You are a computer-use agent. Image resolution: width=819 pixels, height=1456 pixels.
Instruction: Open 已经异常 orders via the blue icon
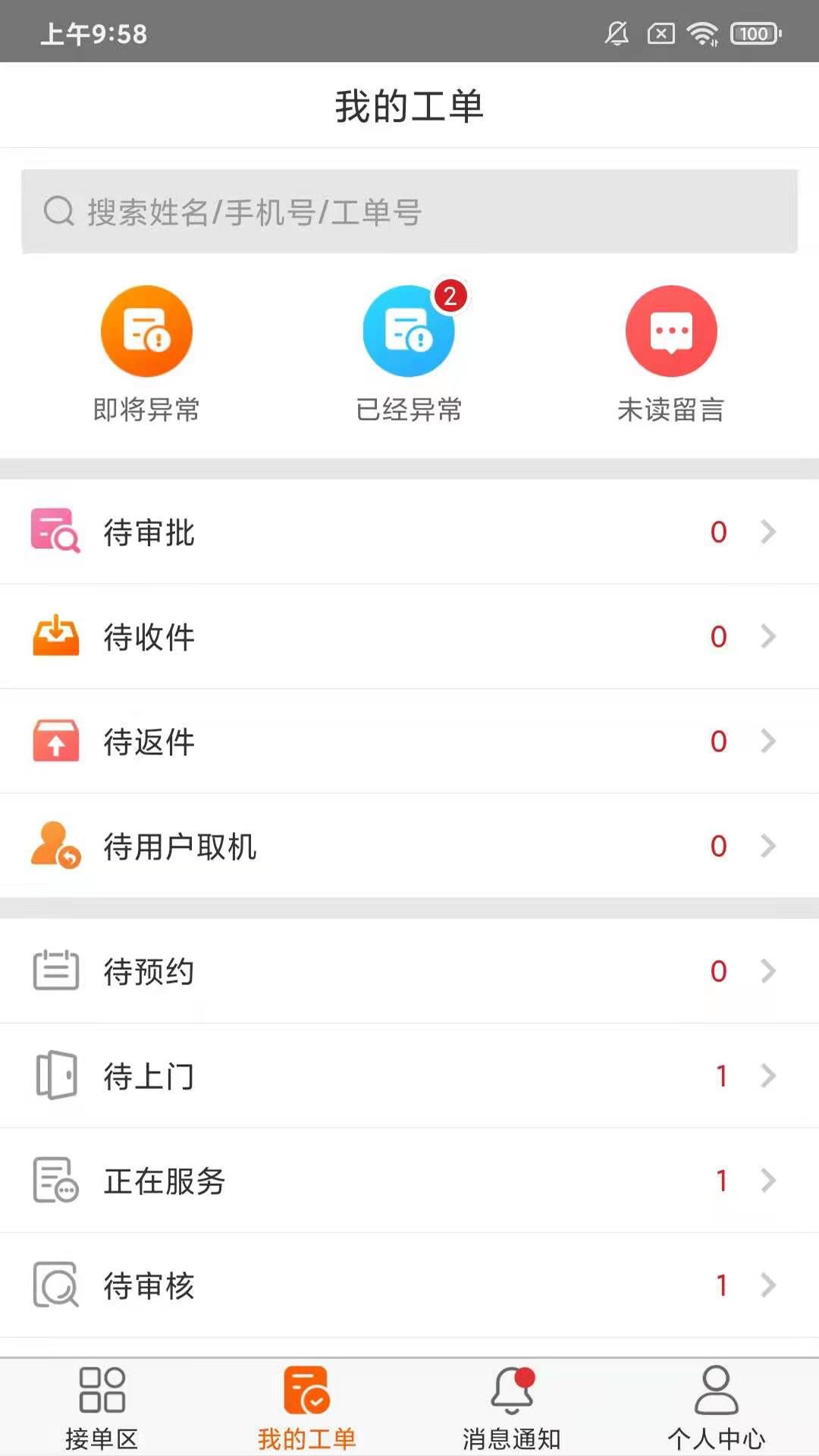click(409, 330)
